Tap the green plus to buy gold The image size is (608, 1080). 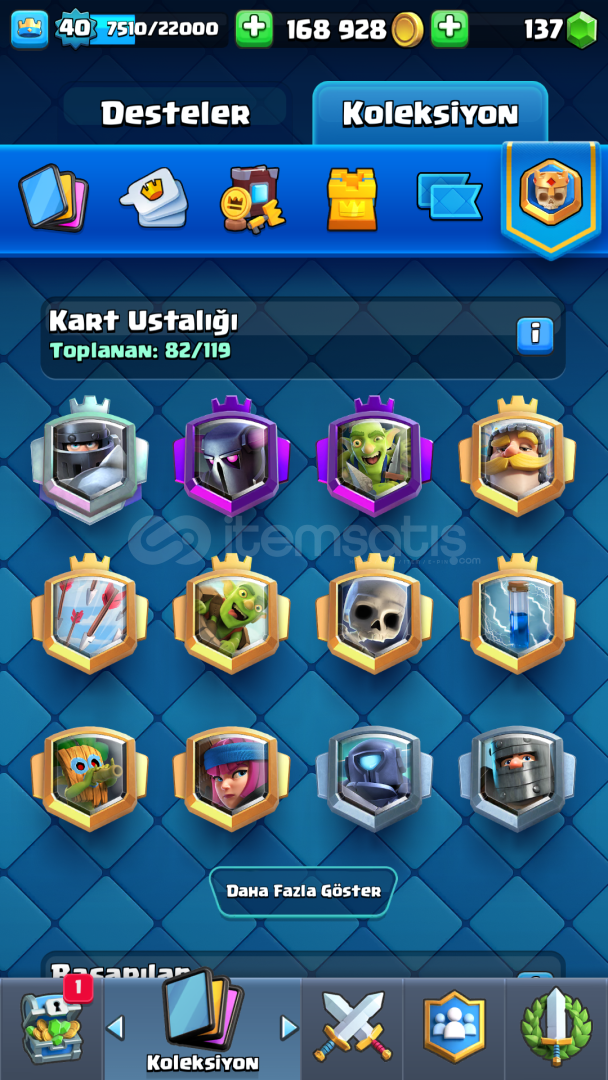254,29
